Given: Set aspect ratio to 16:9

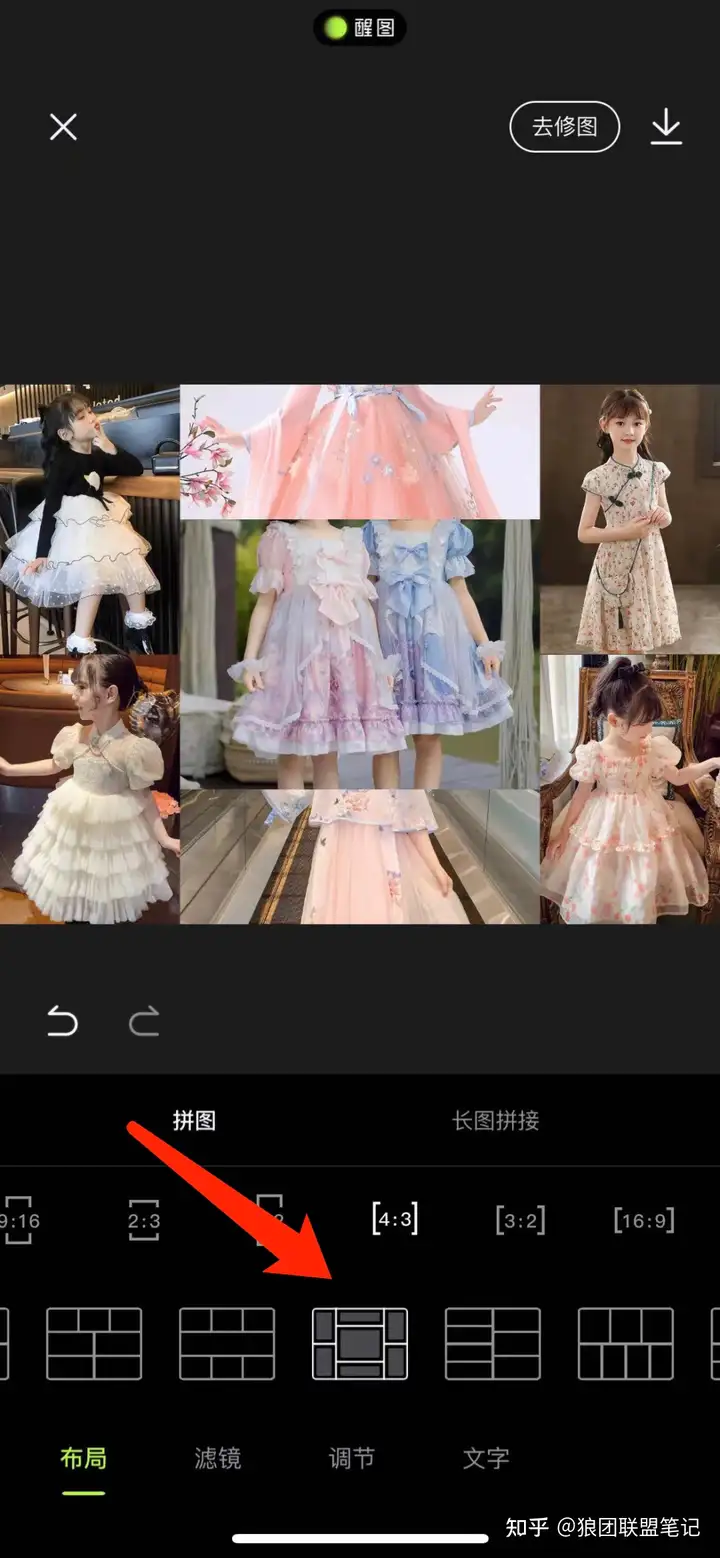Looking at the screenshot, I should coord(643,1220).
